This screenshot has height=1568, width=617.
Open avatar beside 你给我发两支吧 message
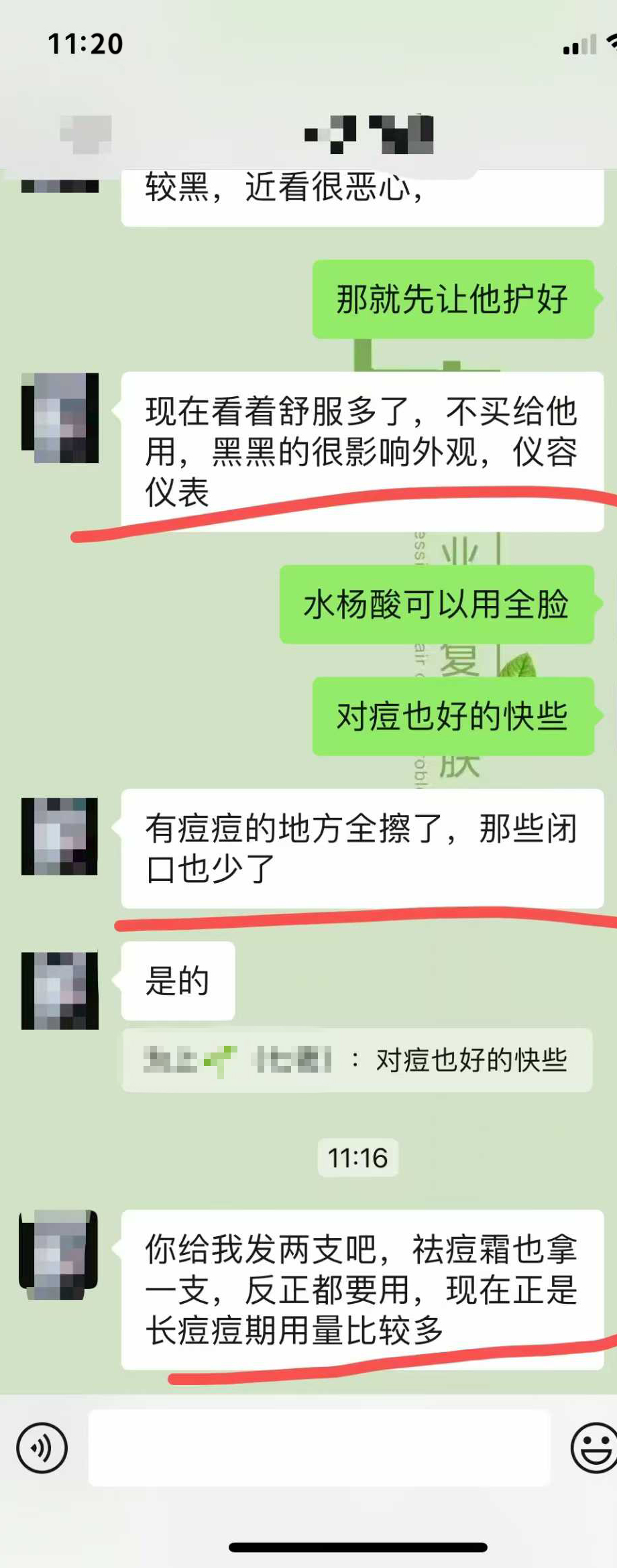coord(59,1254)
